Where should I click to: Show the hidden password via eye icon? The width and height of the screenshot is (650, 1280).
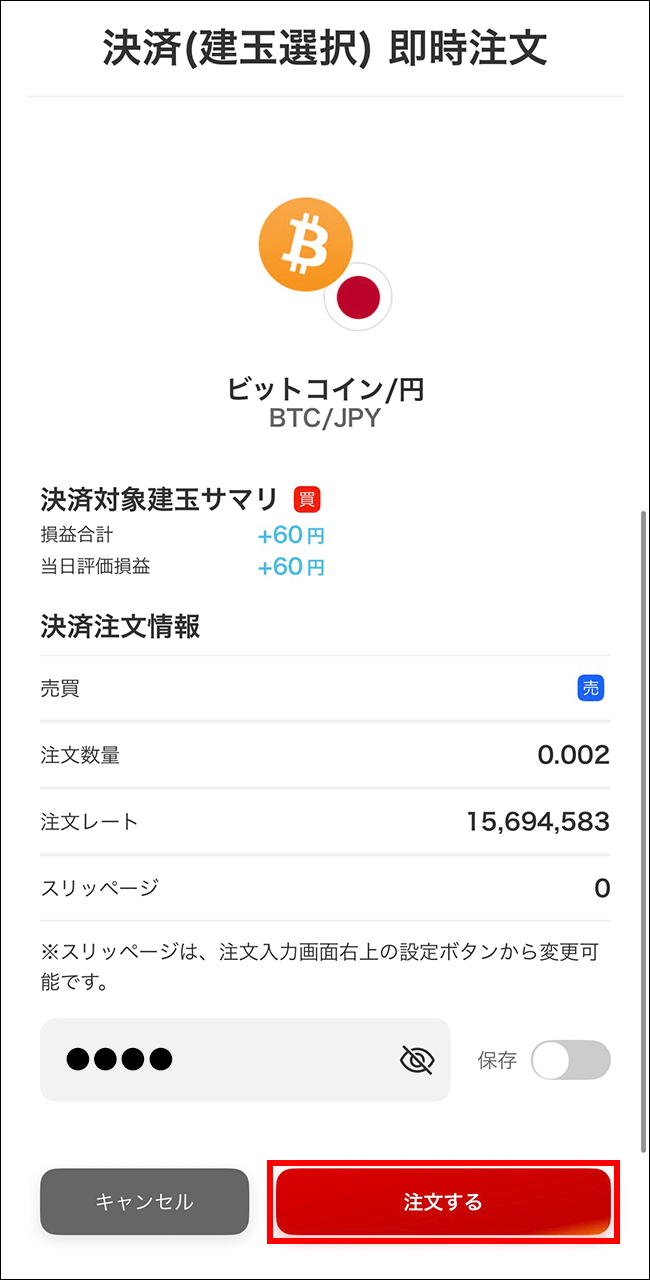click(x=417, y=1060)
